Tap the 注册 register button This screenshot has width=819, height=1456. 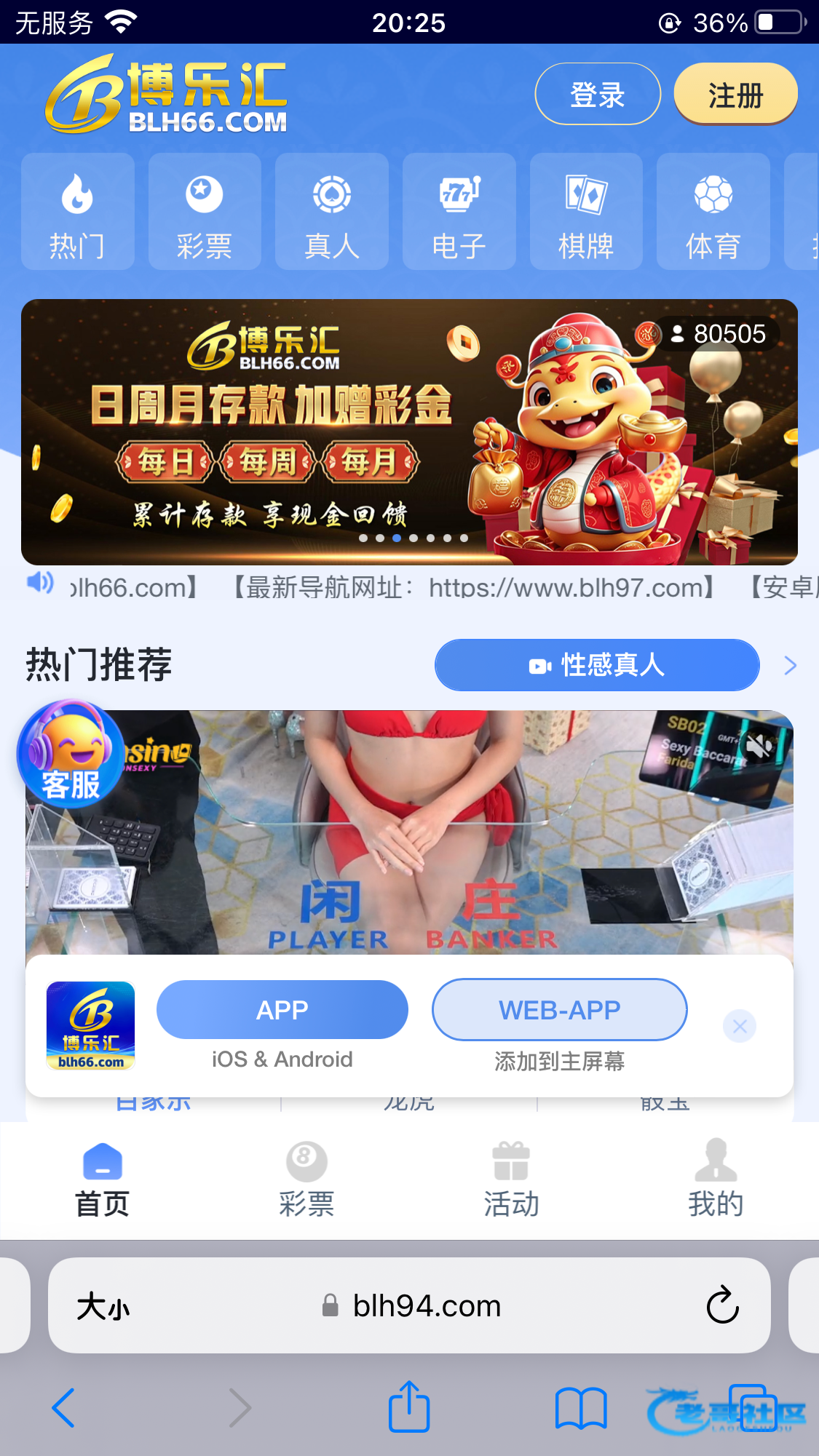(x=735, y=95)
